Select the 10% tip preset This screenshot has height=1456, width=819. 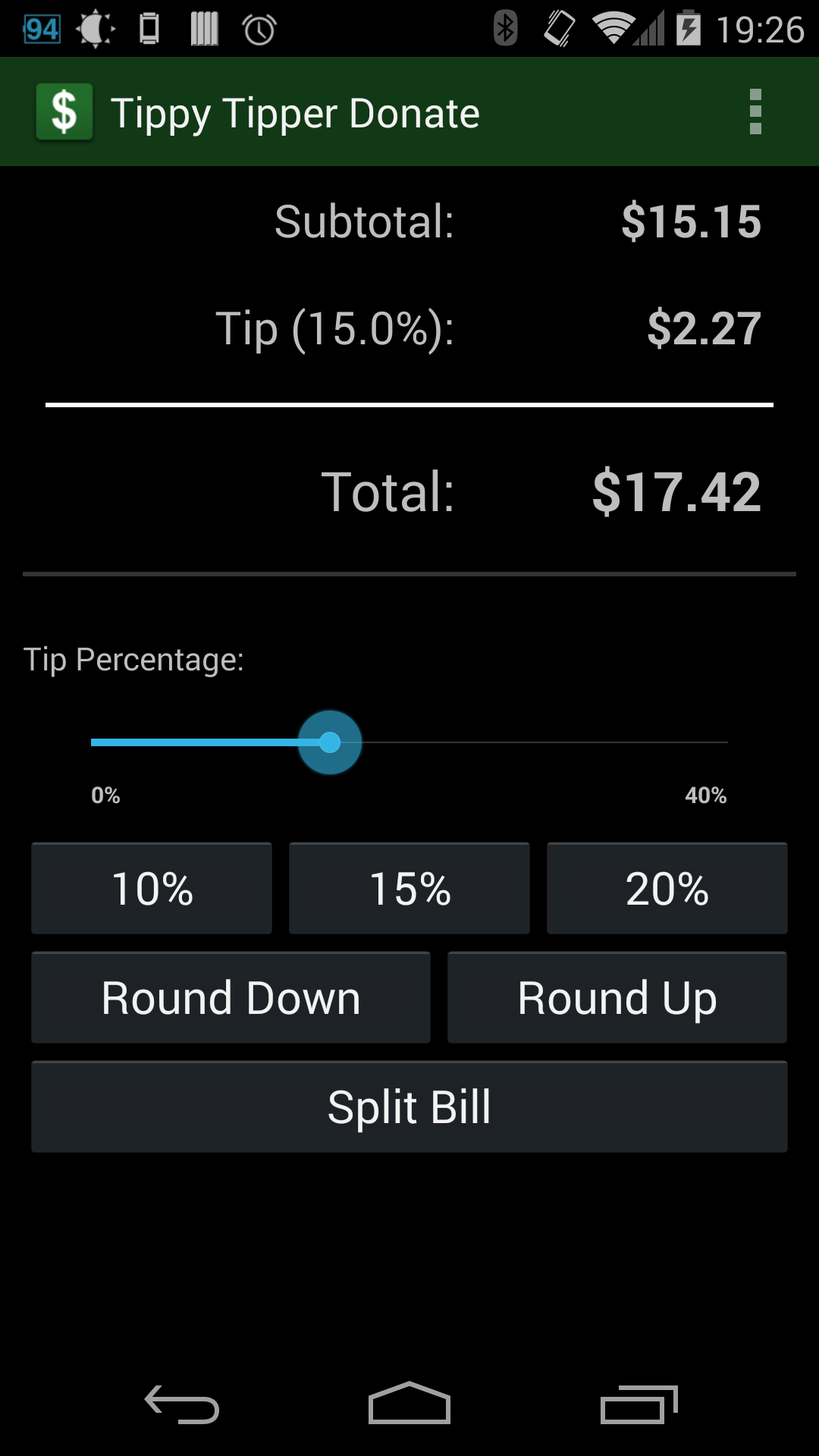(151, 888)
